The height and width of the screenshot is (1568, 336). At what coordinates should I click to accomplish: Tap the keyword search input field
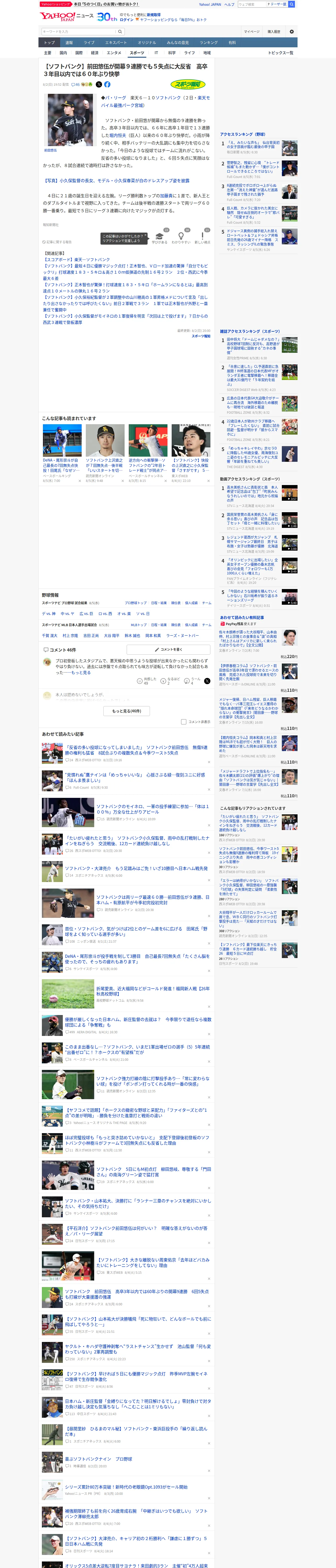tap(79, 32)
